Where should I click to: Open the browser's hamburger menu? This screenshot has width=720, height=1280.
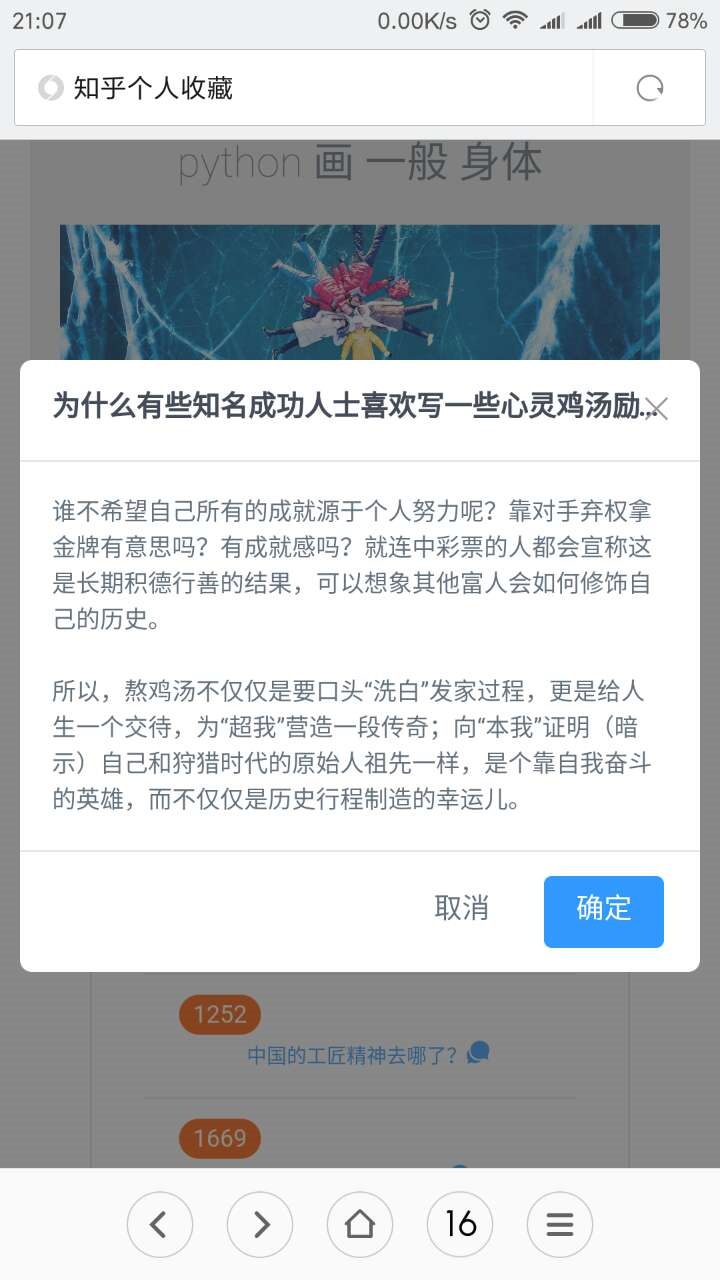pyautogui.click(x=560, y=1224)
